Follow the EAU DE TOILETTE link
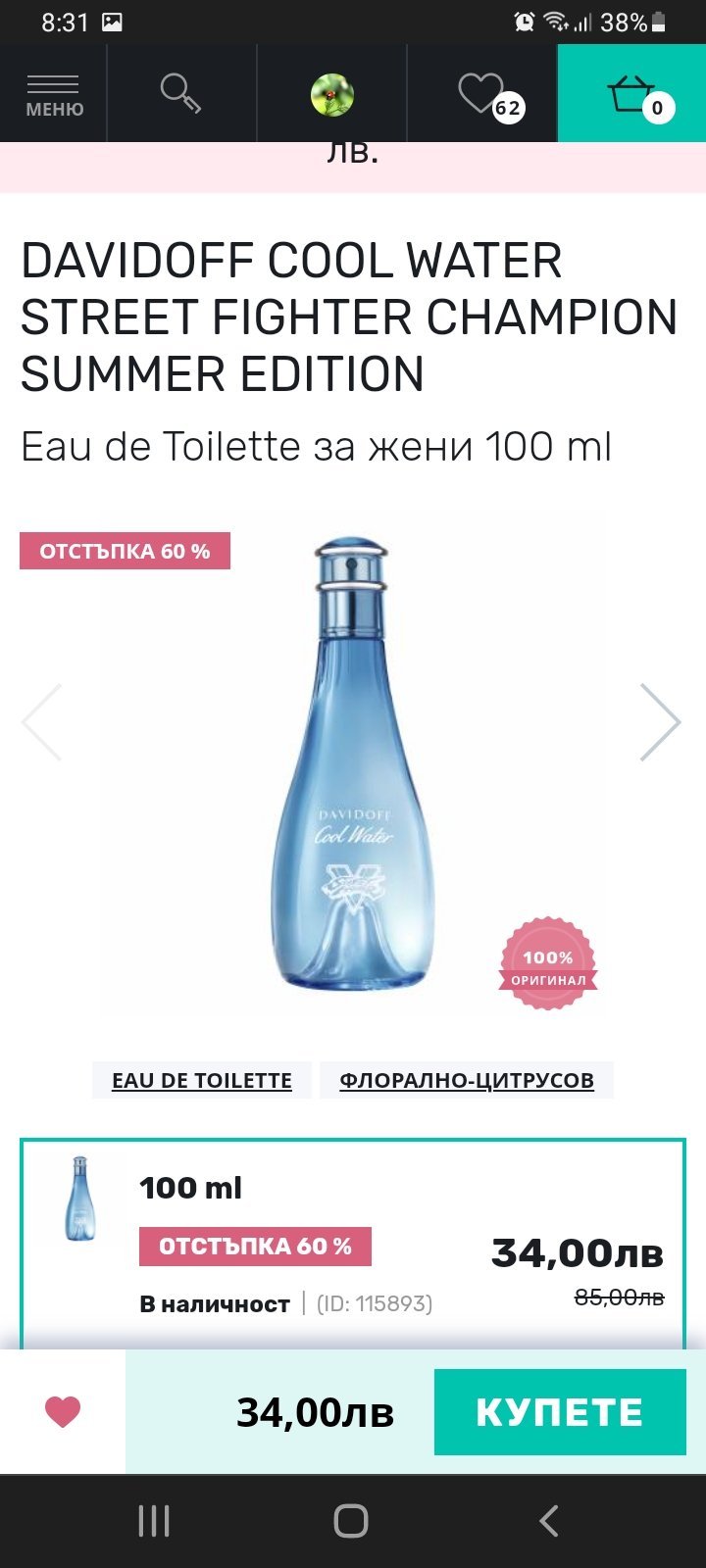 pyautogui.click(x=202, y=1080)
